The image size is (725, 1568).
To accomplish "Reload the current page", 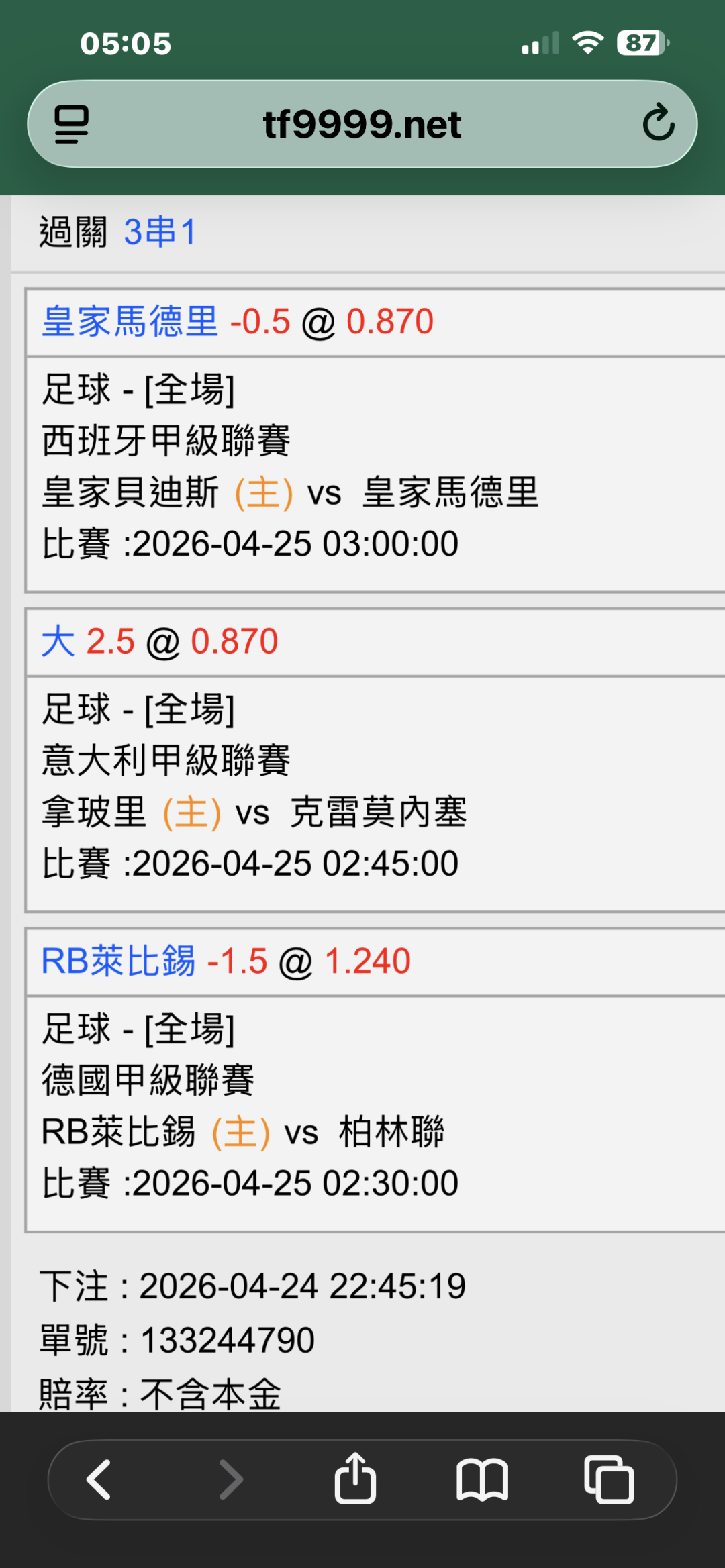I will pos(658,123).
